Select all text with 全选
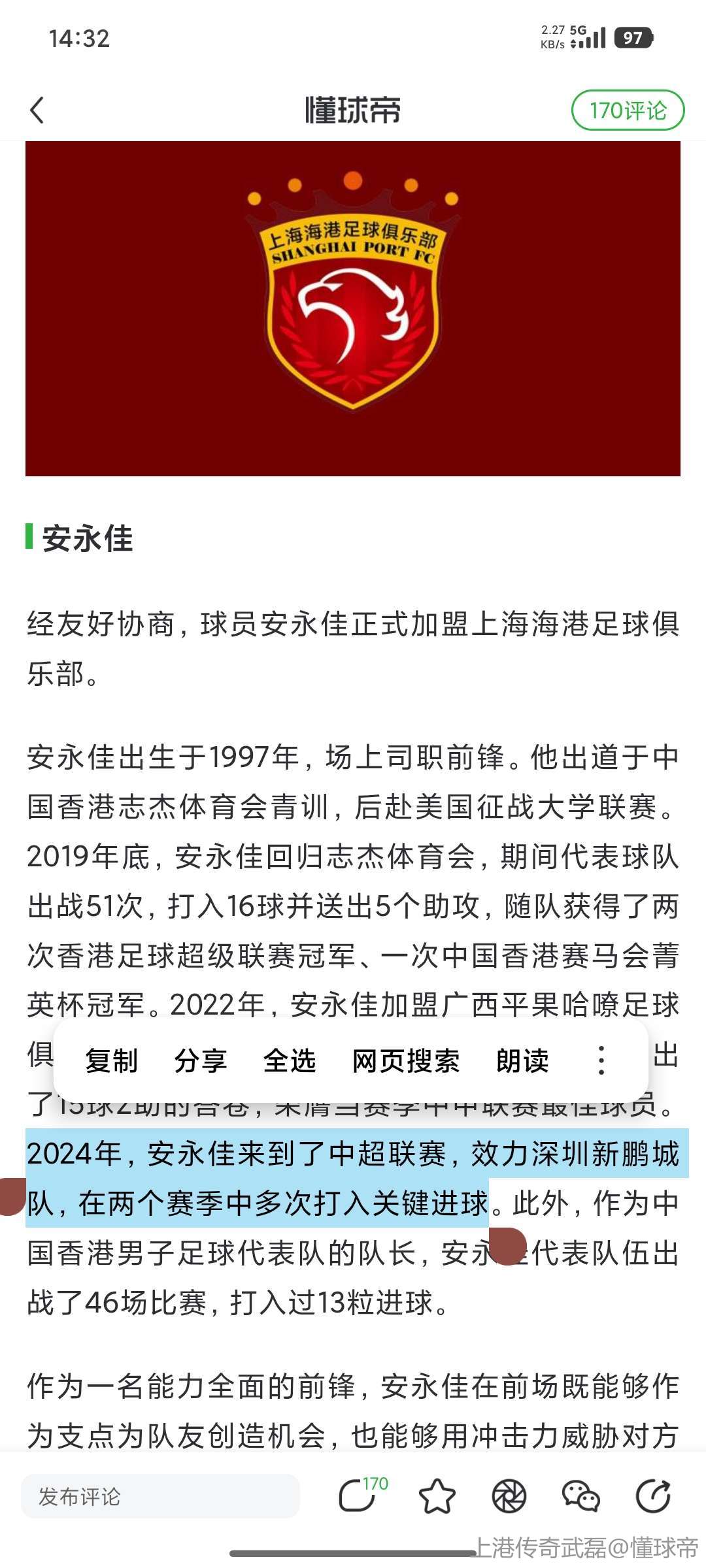Screen dimensions: 706x1568 289,1060
